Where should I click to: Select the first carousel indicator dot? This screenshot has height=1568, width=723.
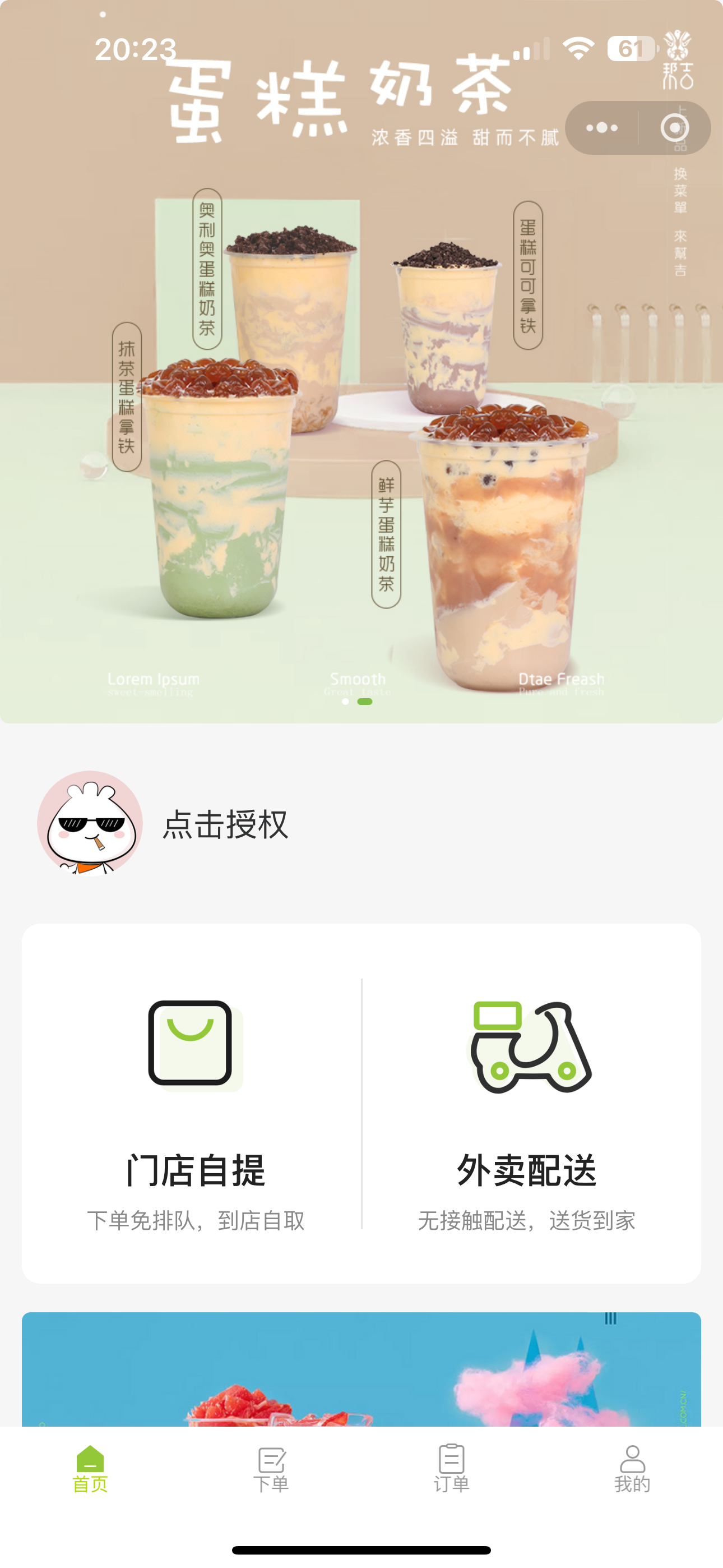pos(345,703)
